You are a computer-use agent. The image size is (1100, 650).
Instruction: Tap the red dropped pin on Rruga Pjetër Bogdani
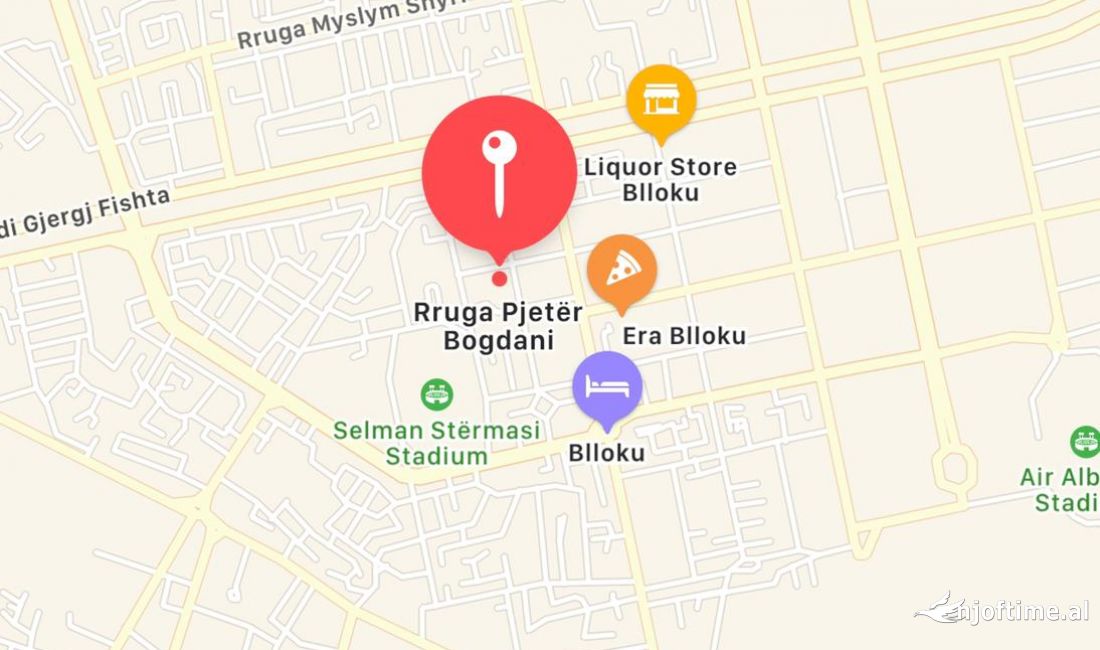tap(499, 173)
